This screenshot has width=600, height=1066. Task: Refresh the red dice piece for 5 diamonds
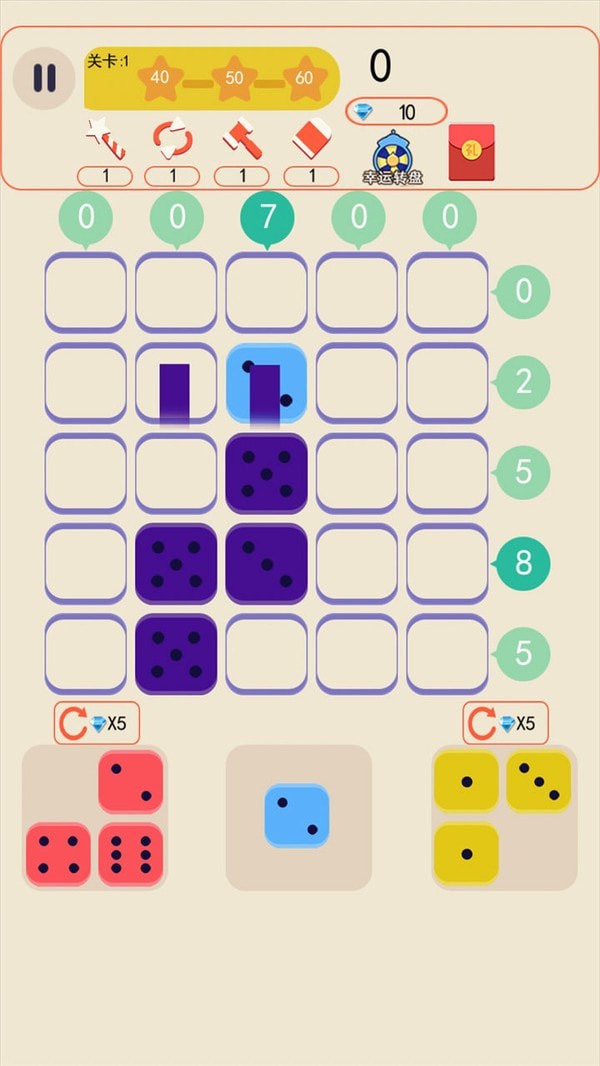click(96, 723)
